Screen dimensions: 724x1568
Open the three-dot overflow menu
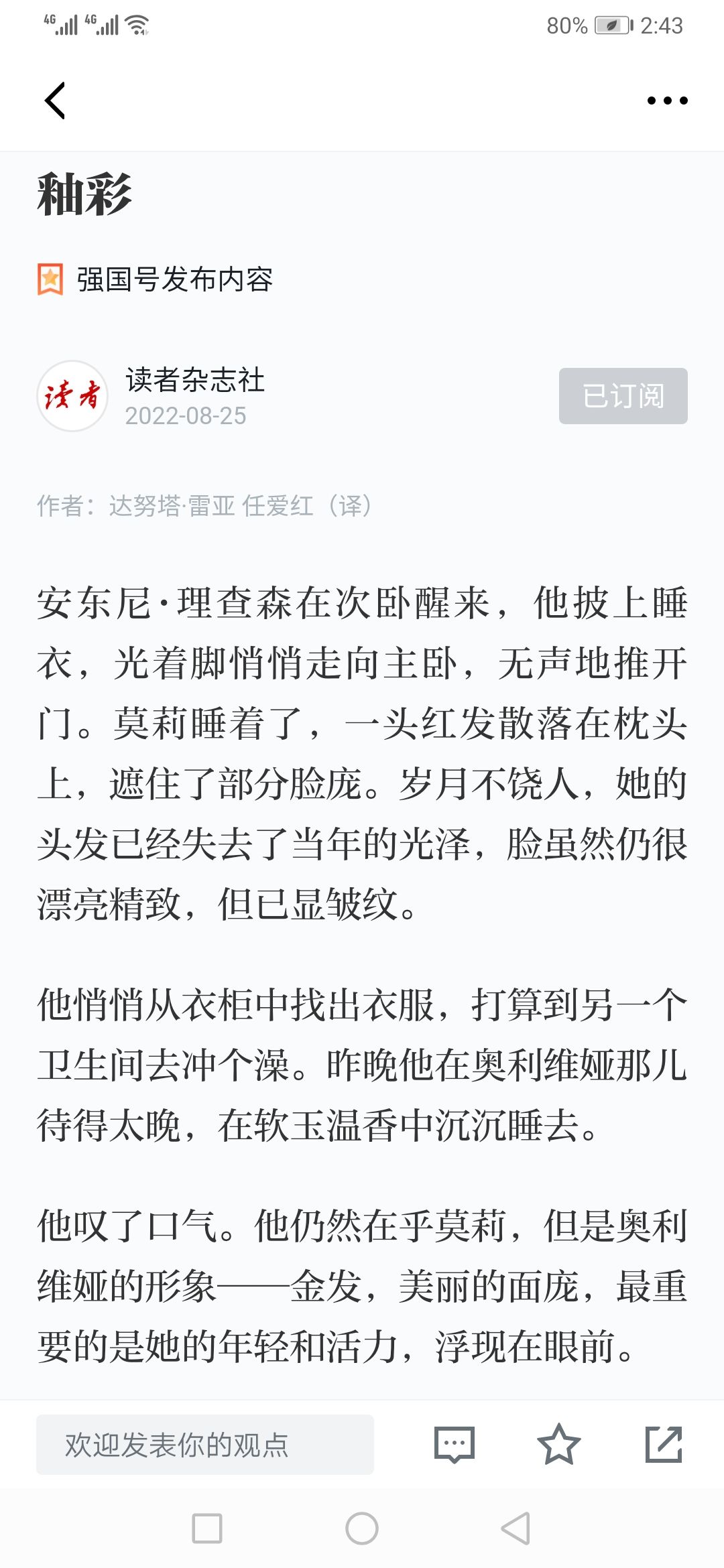(667, 101)
